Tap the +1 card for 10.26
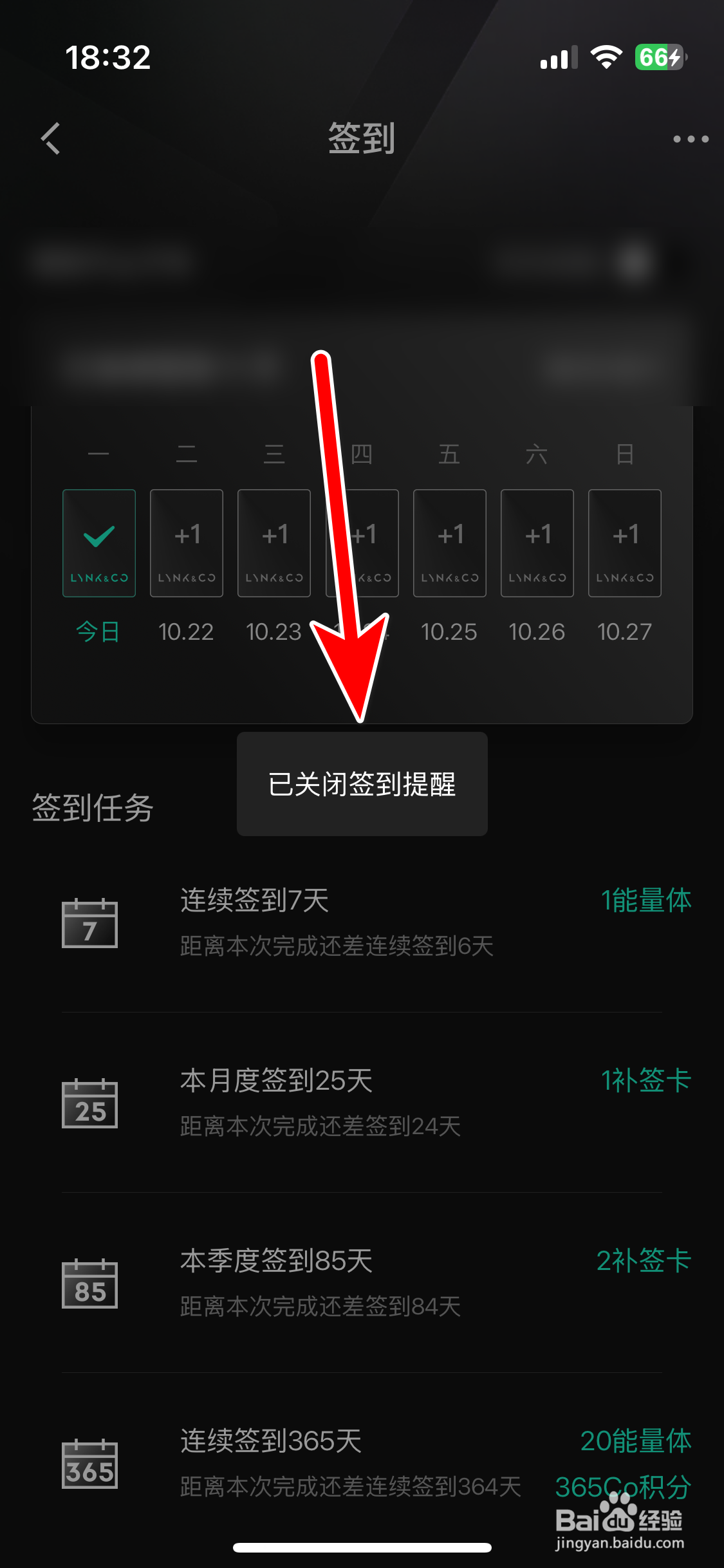This screenshot has width=724, height=1568. (x=537, y=543)
